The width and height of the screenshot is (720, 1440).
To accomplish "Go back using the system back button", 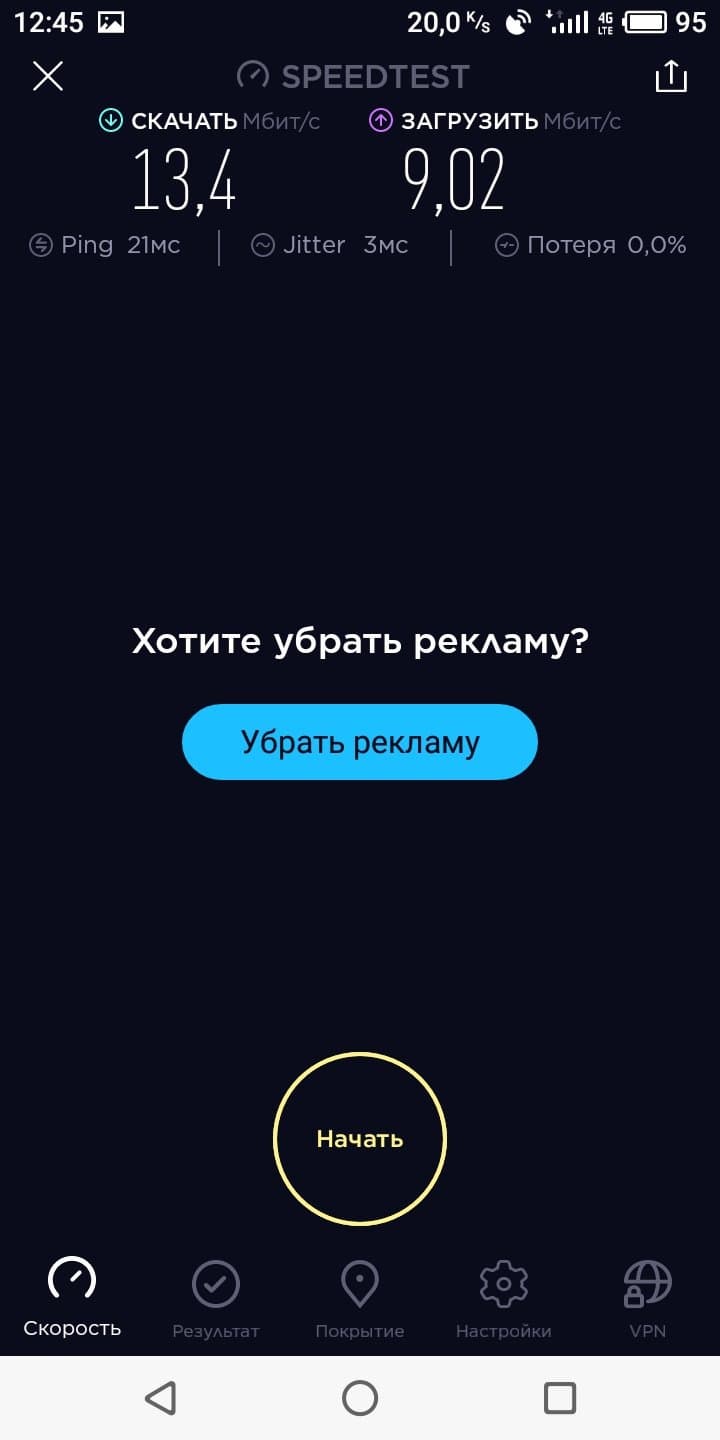I will pos(160,1398).
